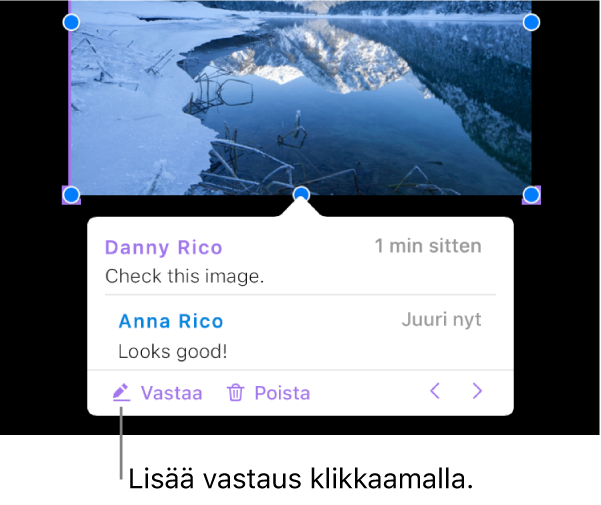Go to the previous comment arrow
601x505 pixels.
tap(435, 391)
